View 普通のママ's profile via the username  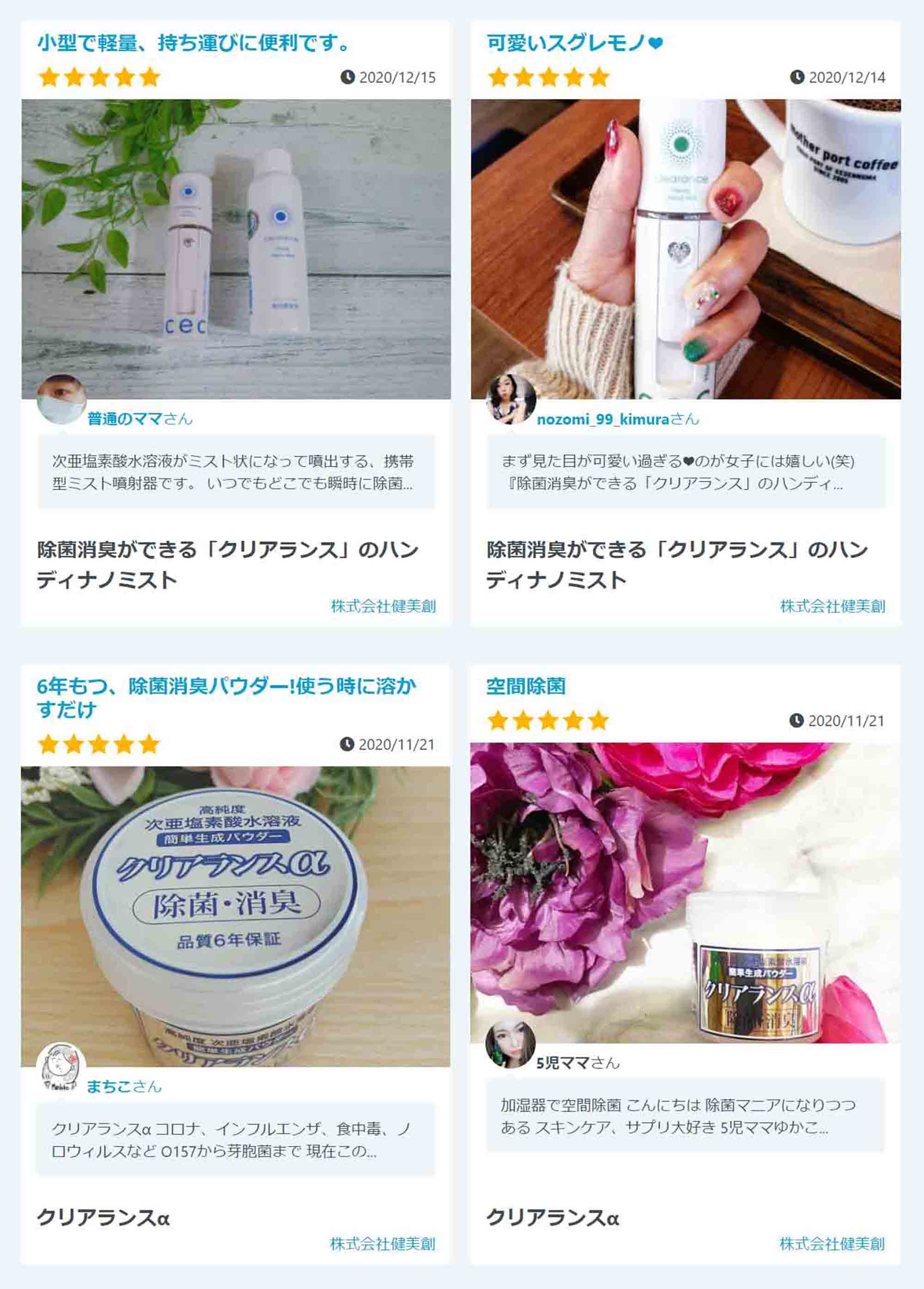click(x=125, y=419)
